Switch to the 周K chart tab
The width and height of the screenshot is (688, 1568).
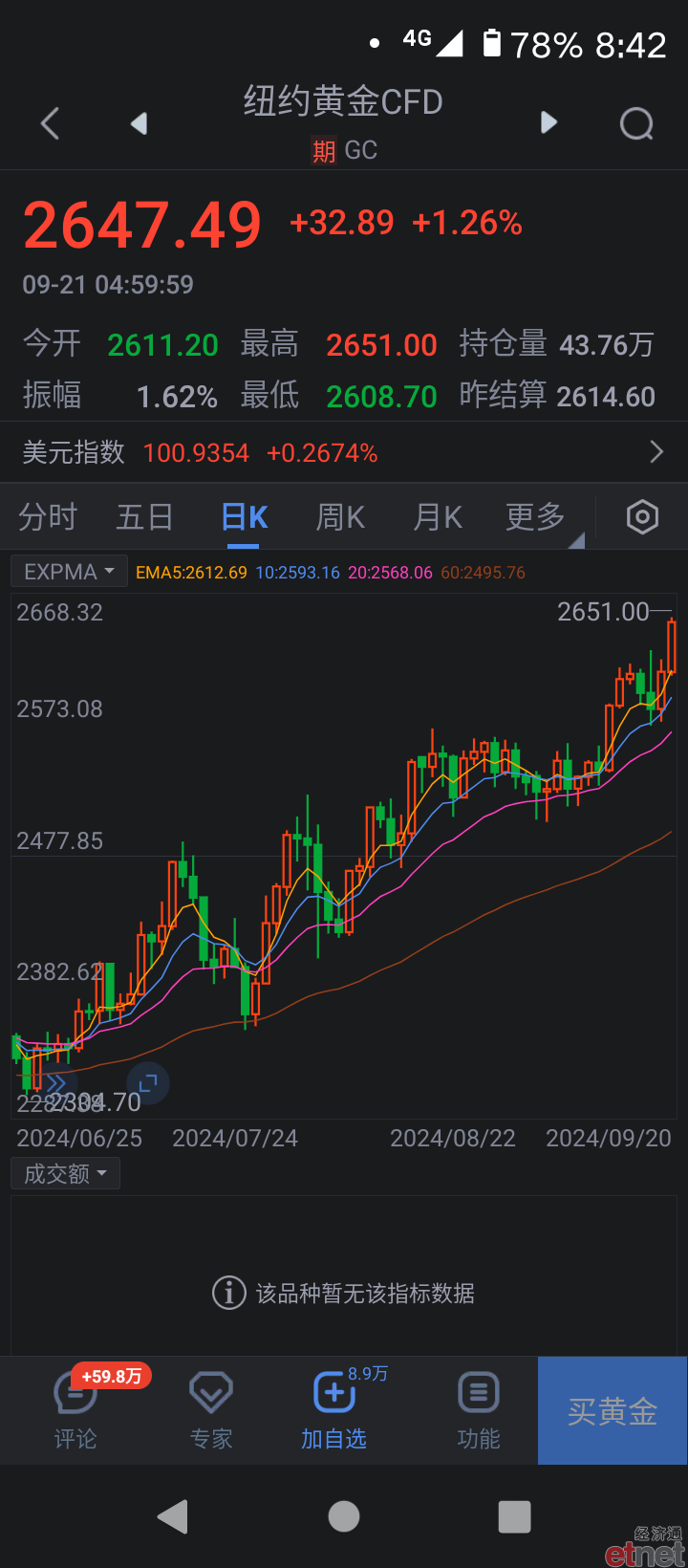click(340, 517)
